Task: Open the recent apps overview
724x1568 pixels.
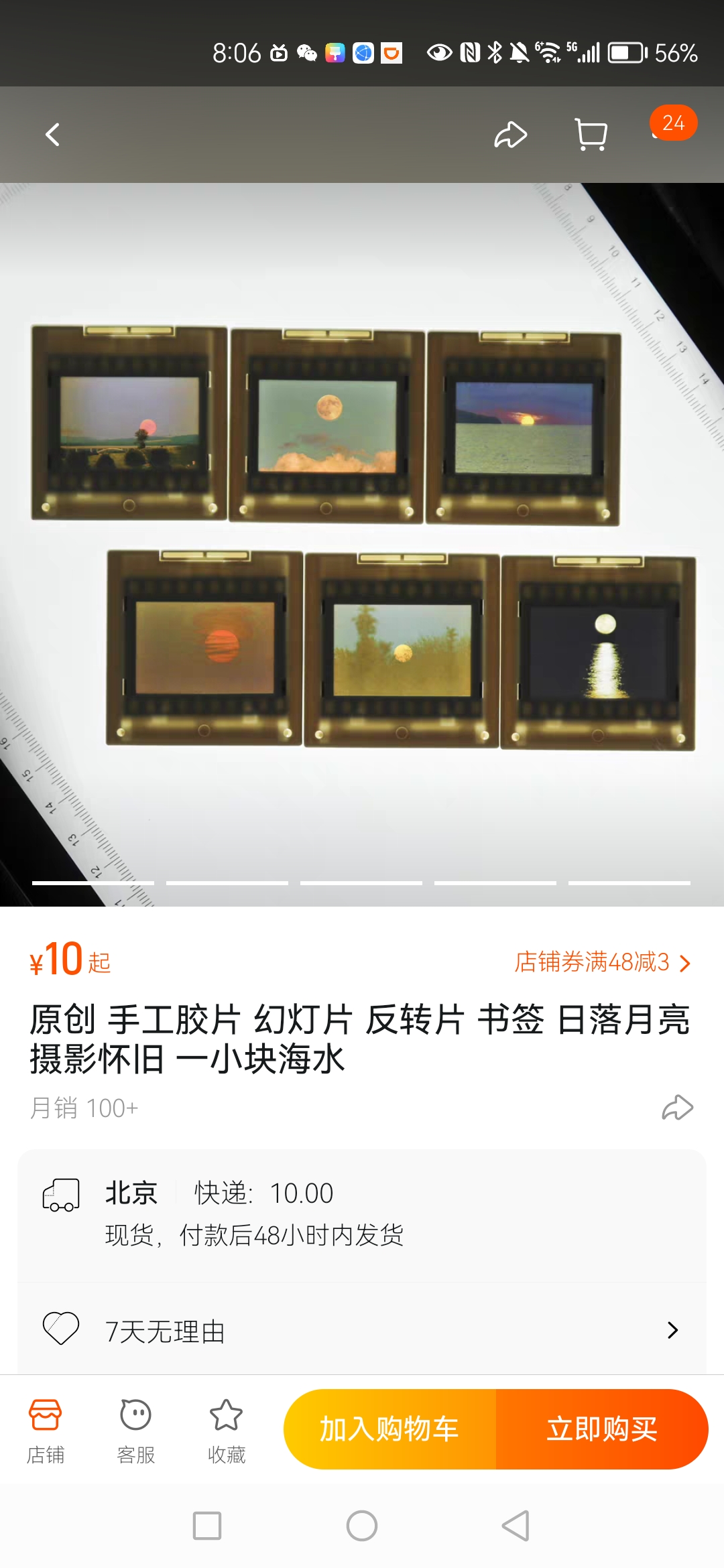Action: pos(207,1526)
